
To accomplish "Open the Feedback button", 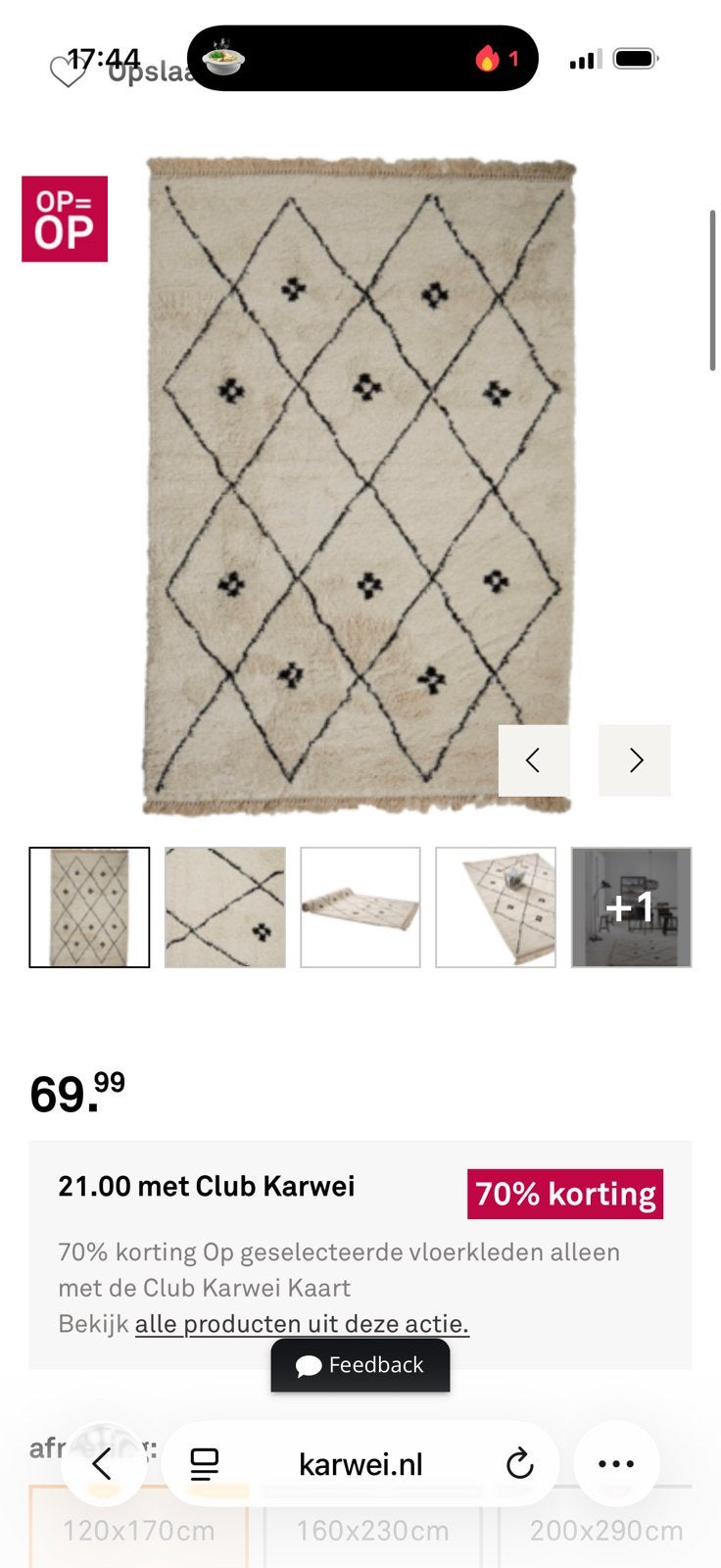I will click(360, 1365).
